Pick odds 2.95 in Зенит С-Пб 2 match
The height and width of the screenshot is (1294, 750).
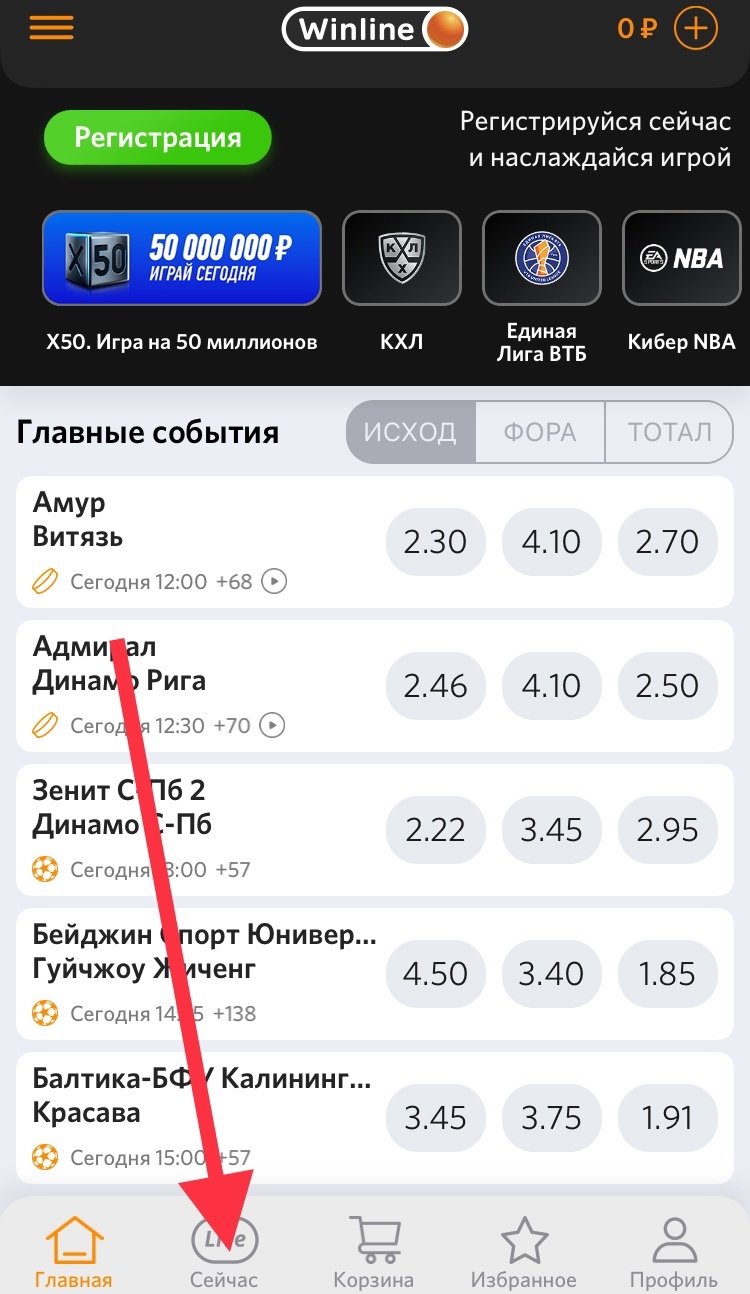[x=667, y=830]
